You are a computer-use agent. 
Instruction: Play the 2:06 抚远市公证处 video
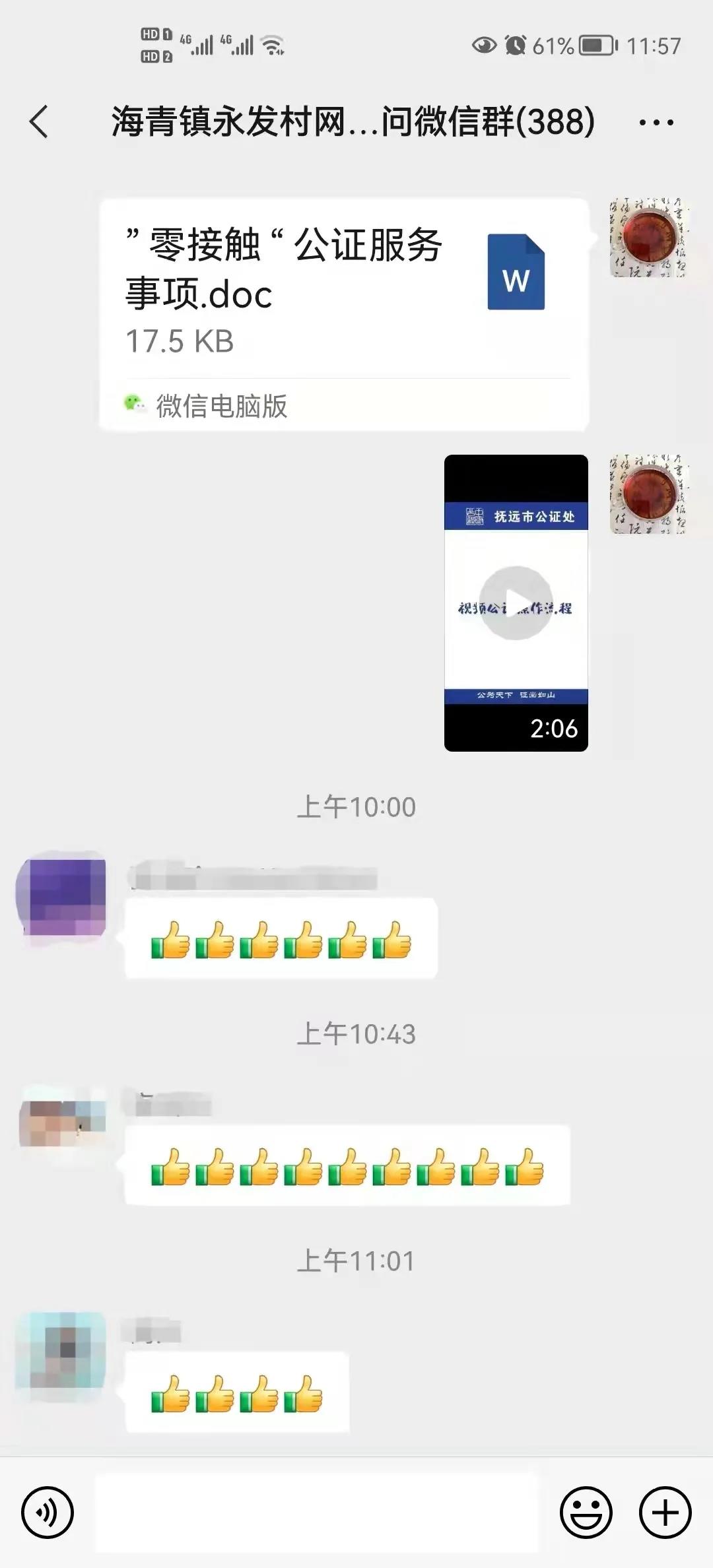(516, 603)
